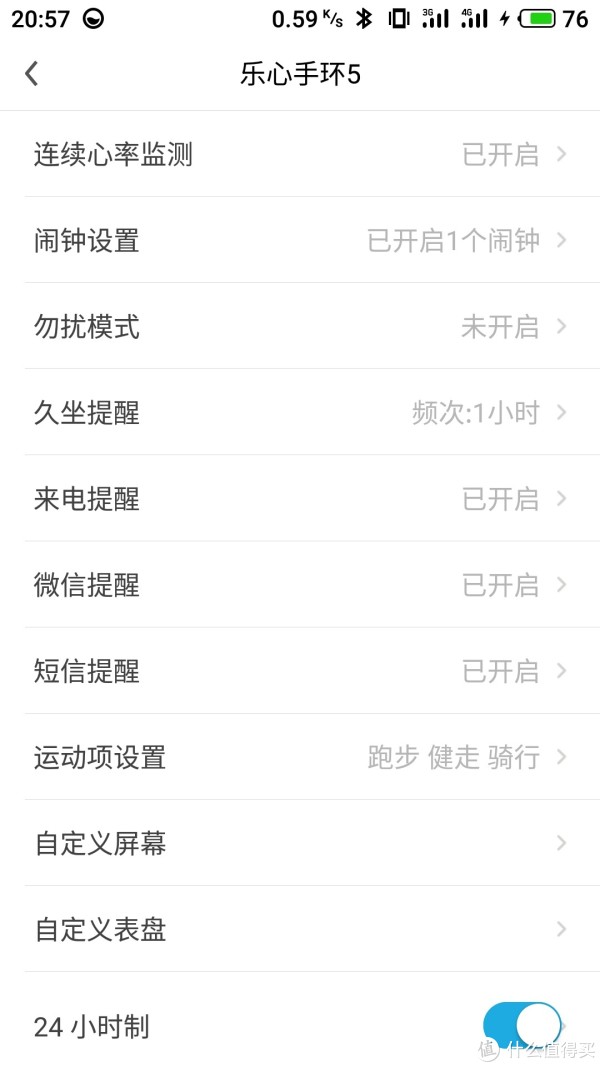Viewport: 600px width, 1067px height.
Task: Open 自定义屏幕 option
Action: [300, 843]
